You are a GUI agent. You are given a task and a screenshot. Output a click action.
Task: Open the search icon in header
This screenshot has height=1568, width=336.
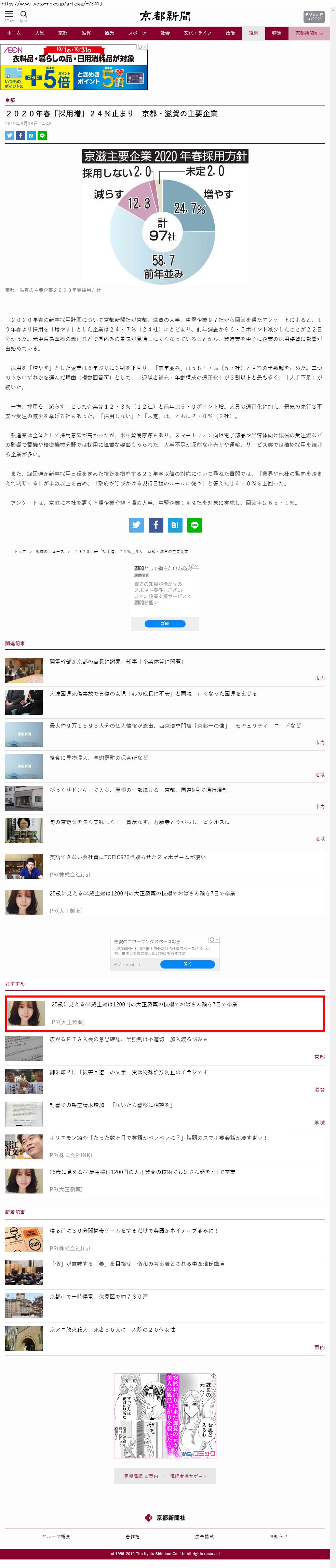[x=24, y=15]
